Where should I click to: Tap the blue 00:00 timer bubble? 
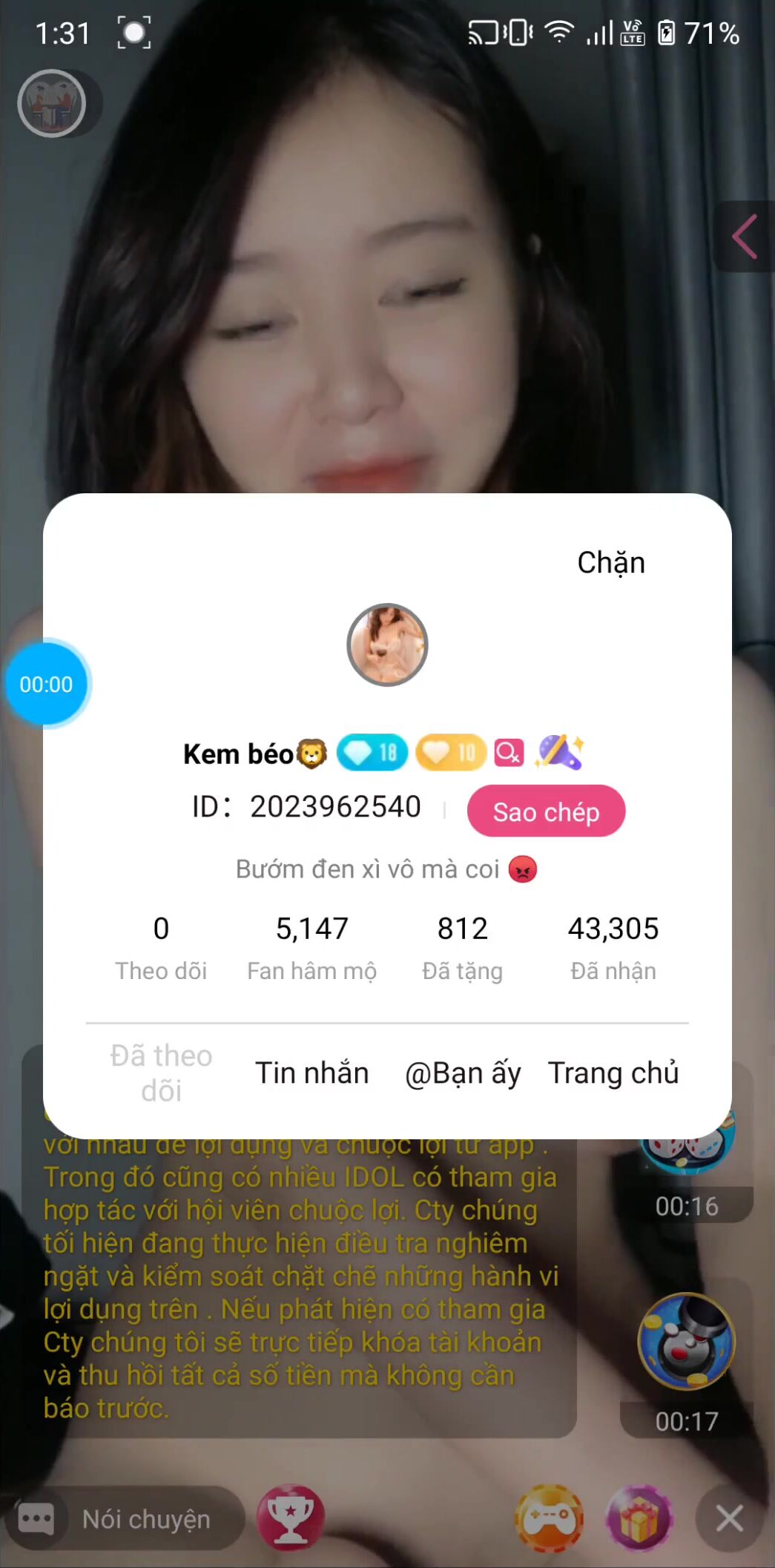click(x=46, y=684)
